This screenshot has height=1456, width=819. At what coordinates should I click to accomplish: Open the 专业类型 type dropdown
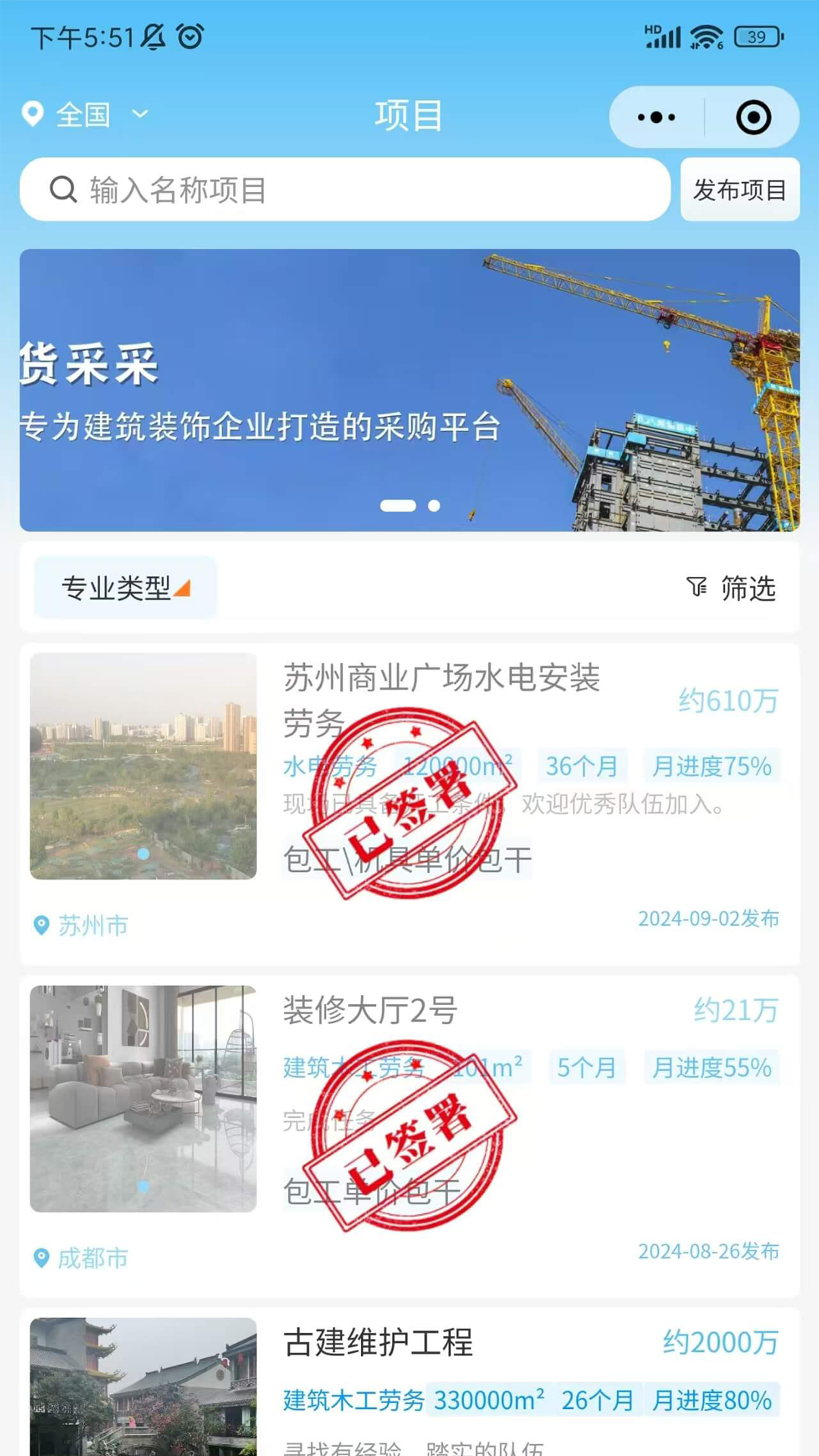point(125,586)
